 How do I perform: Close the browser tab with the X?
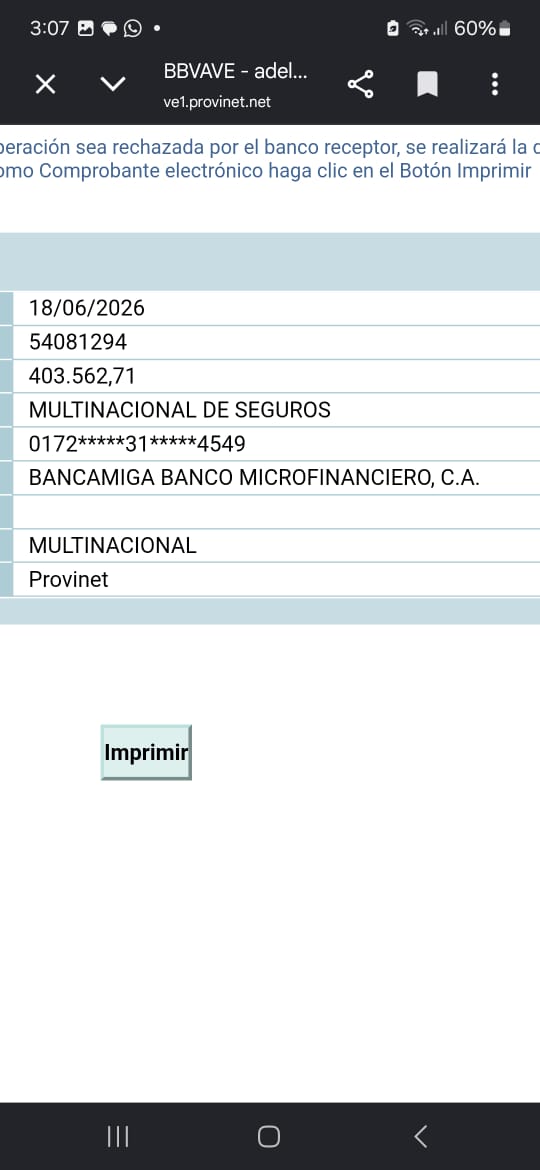pos(45,84)
